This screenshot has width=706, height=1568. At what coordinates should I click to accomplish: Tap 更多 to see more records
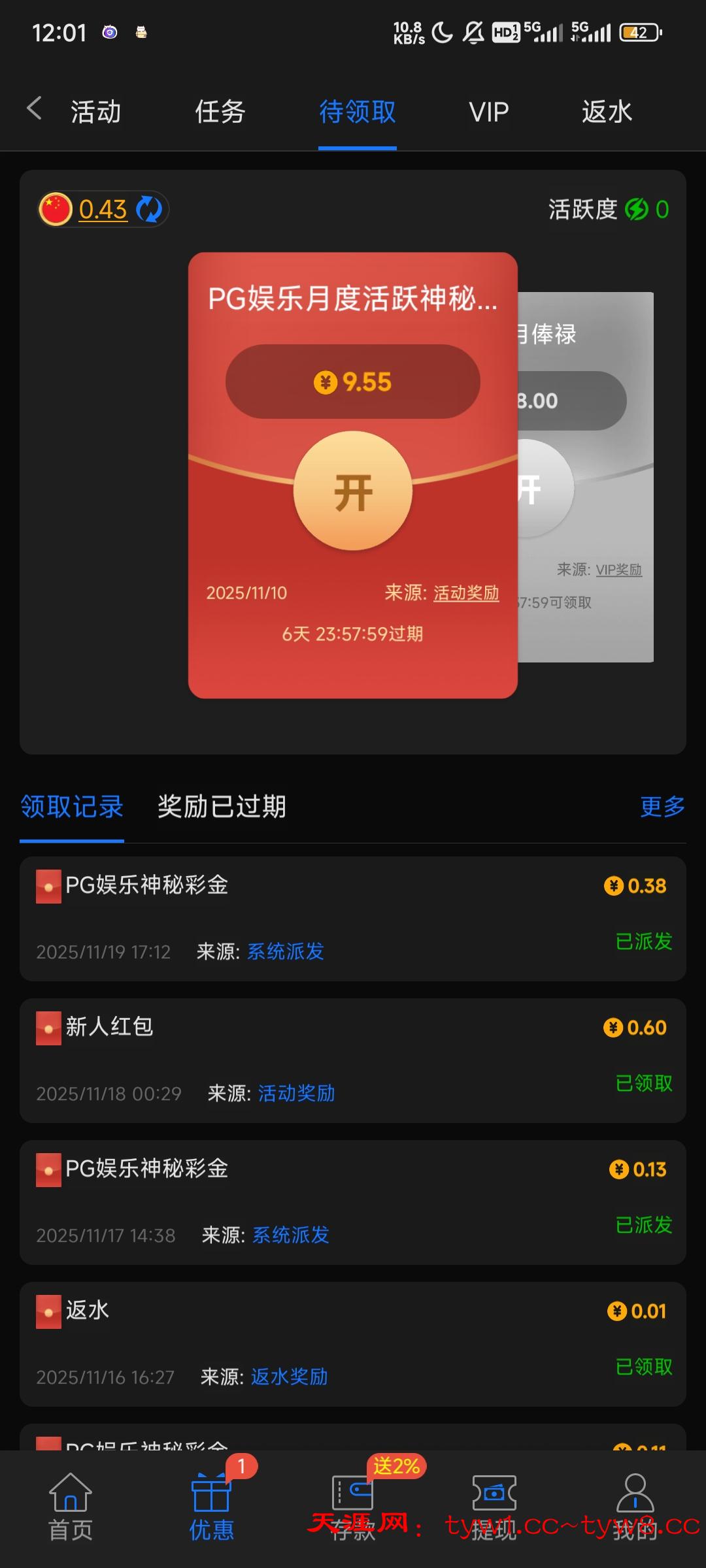point(662,807)
